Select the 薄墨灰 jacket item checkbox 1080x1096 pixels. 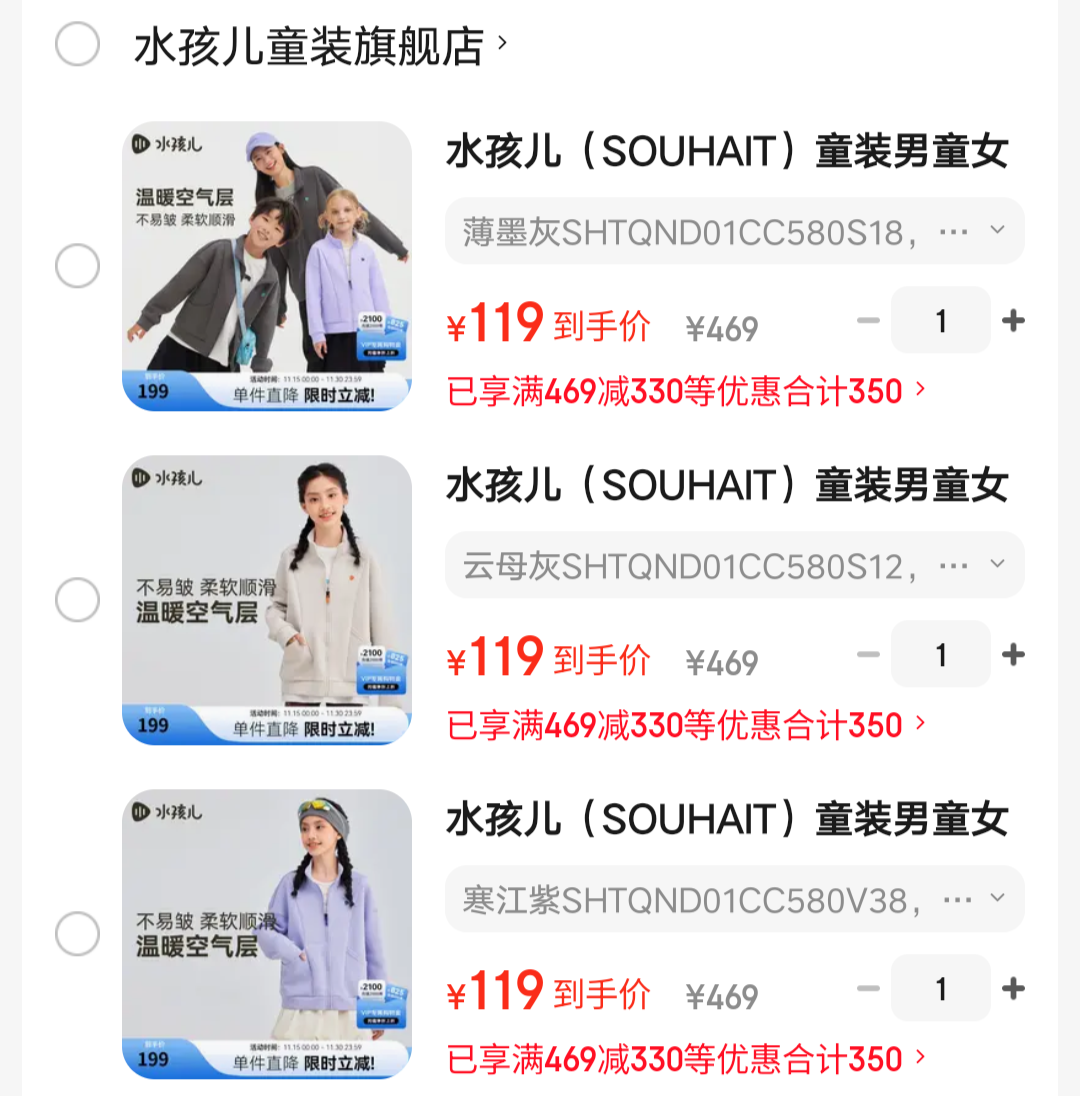[77, 266]
